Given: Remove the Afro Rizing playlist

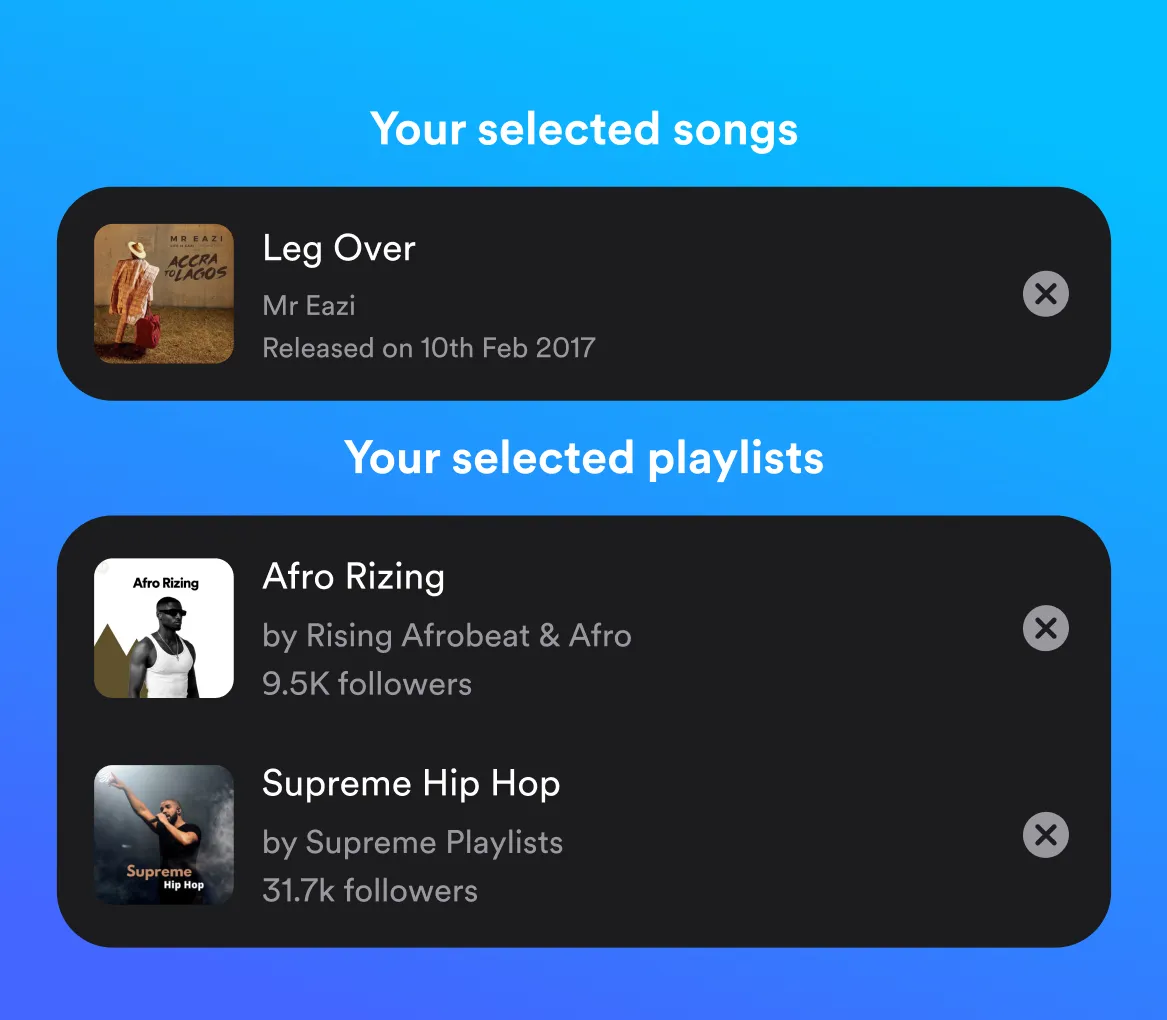Looking at the screenshot, I should (x=1045, y=628).
